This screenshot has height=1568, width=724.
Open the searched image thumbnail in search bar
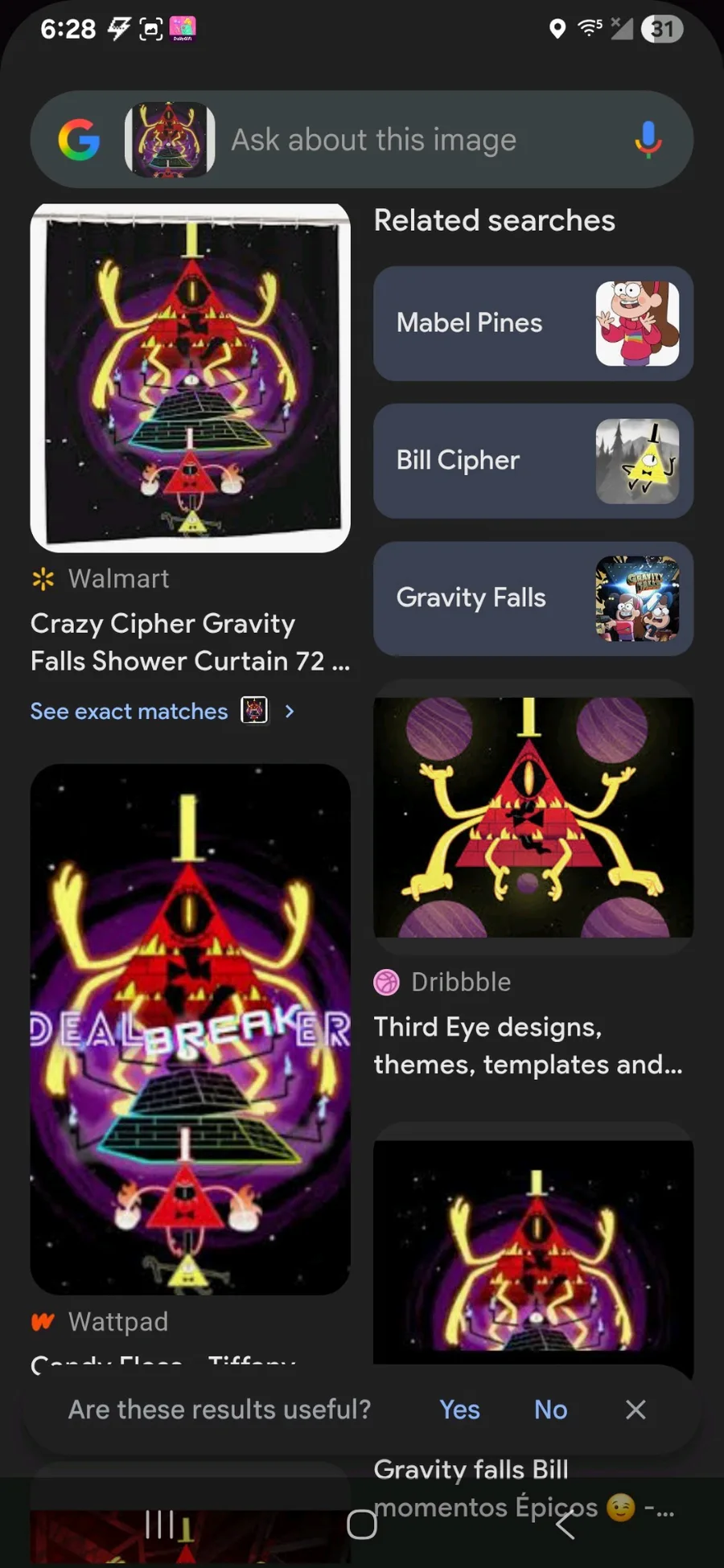[x=170, y=140]
